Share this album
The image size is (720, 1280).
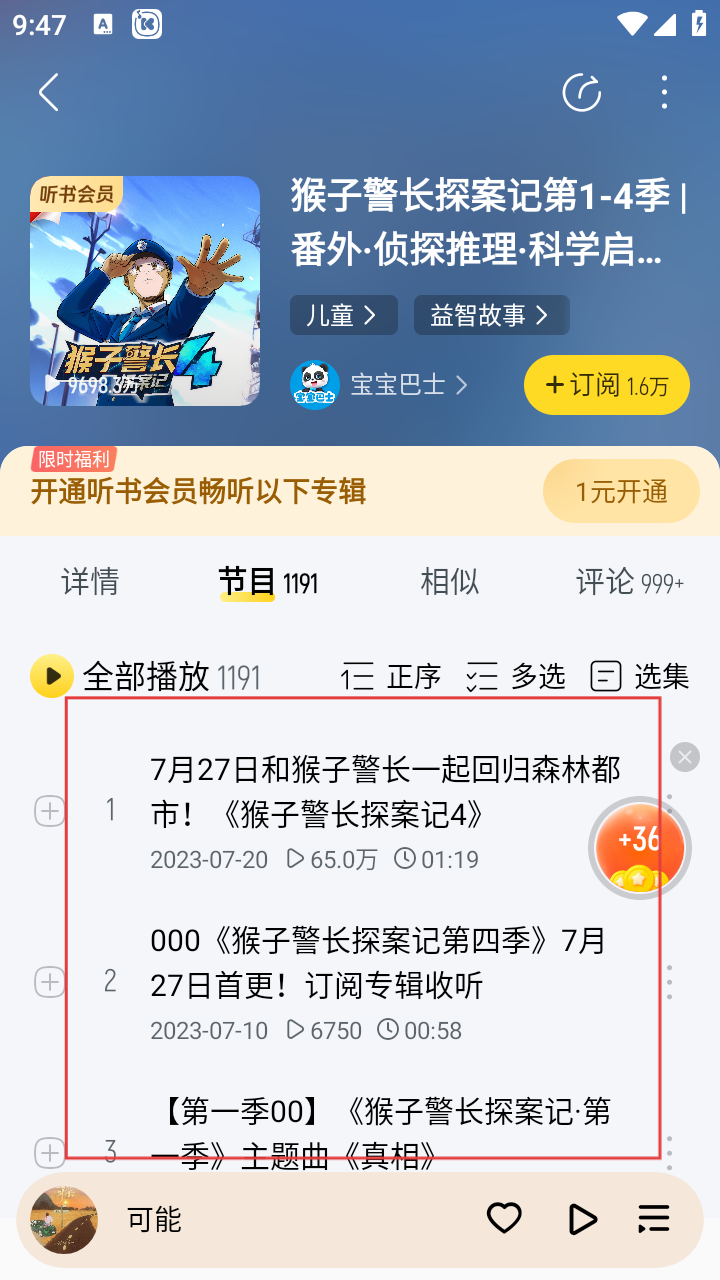click(581, 93)
